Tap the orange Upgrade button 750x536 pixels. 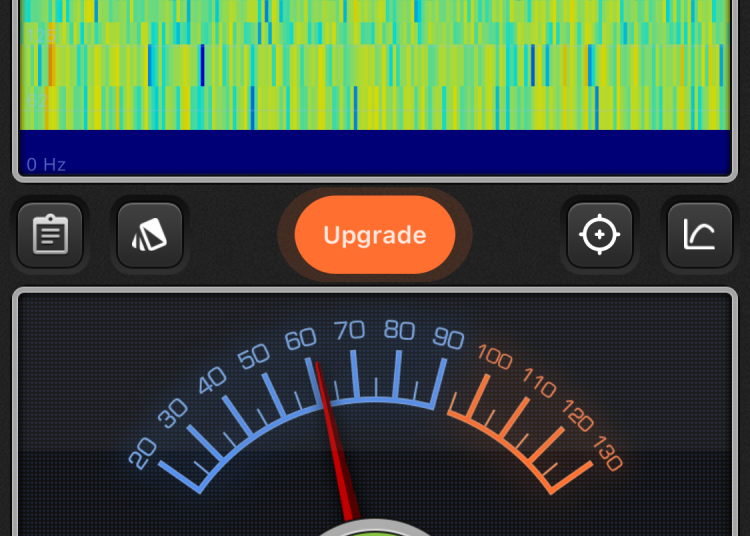(x=375, y=236)
